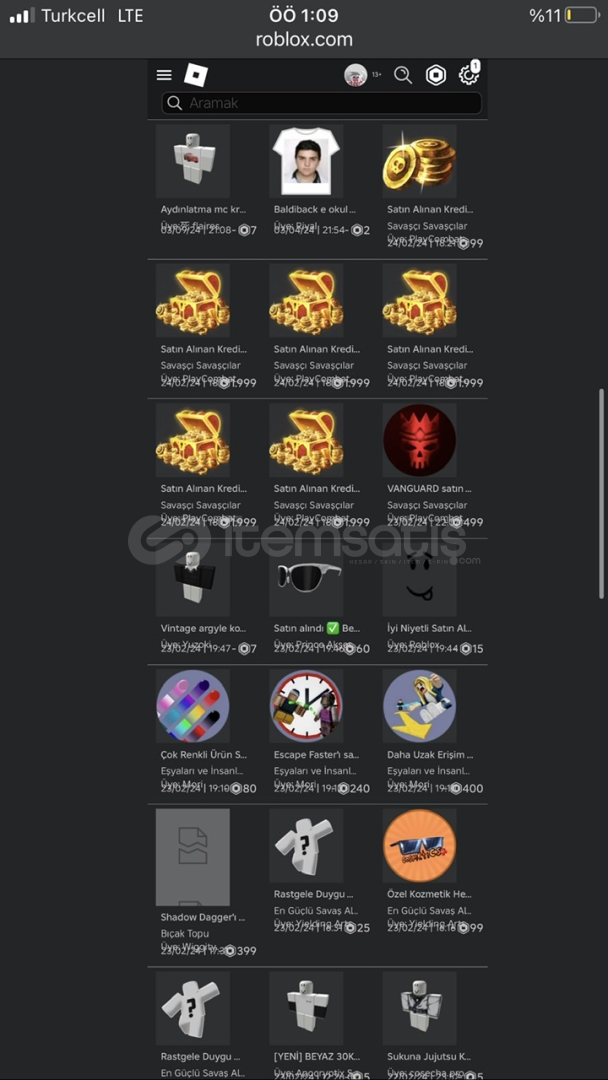
Task: Open the Escape Faster purchase item
Action: point(306,706)
